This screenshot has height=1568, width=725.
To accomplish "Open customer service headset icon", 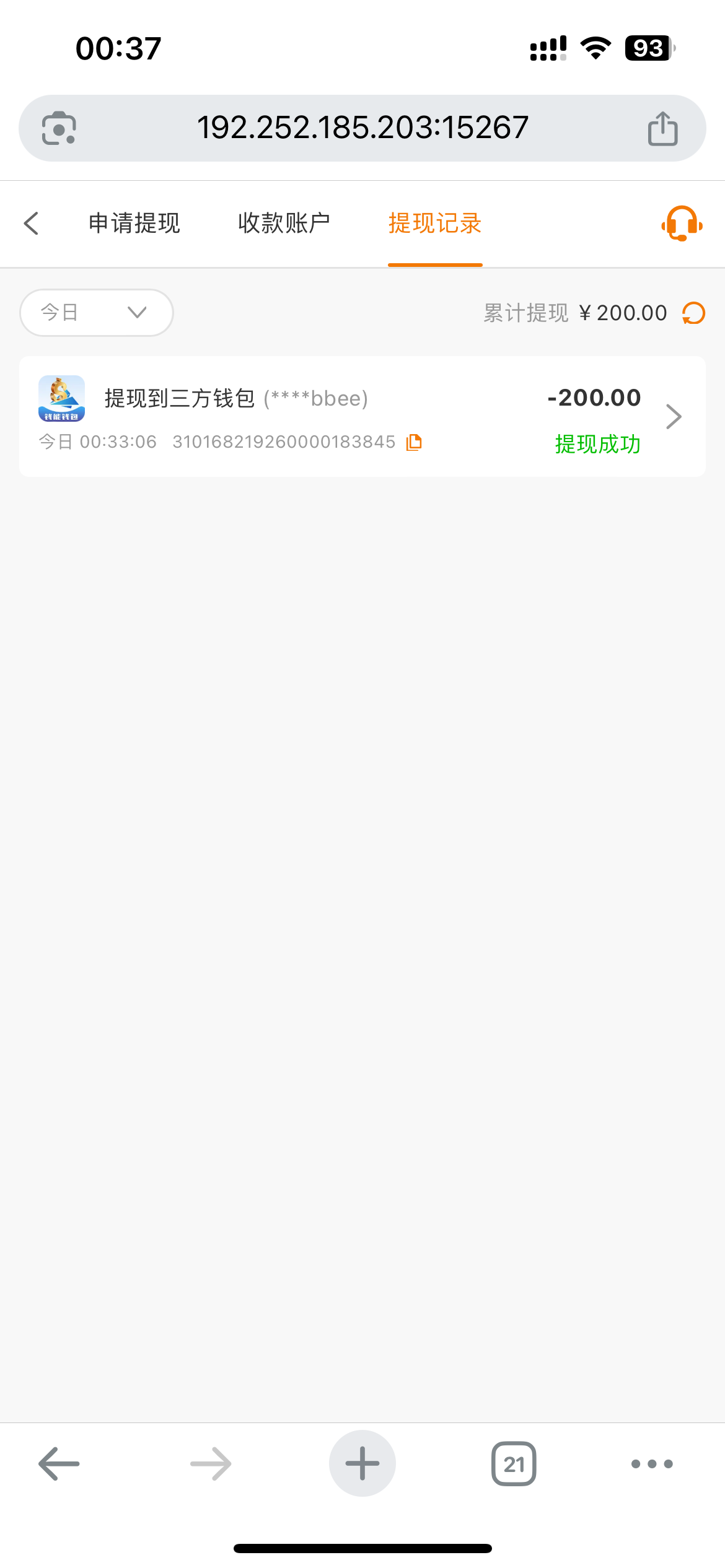I will coord(682,223).
